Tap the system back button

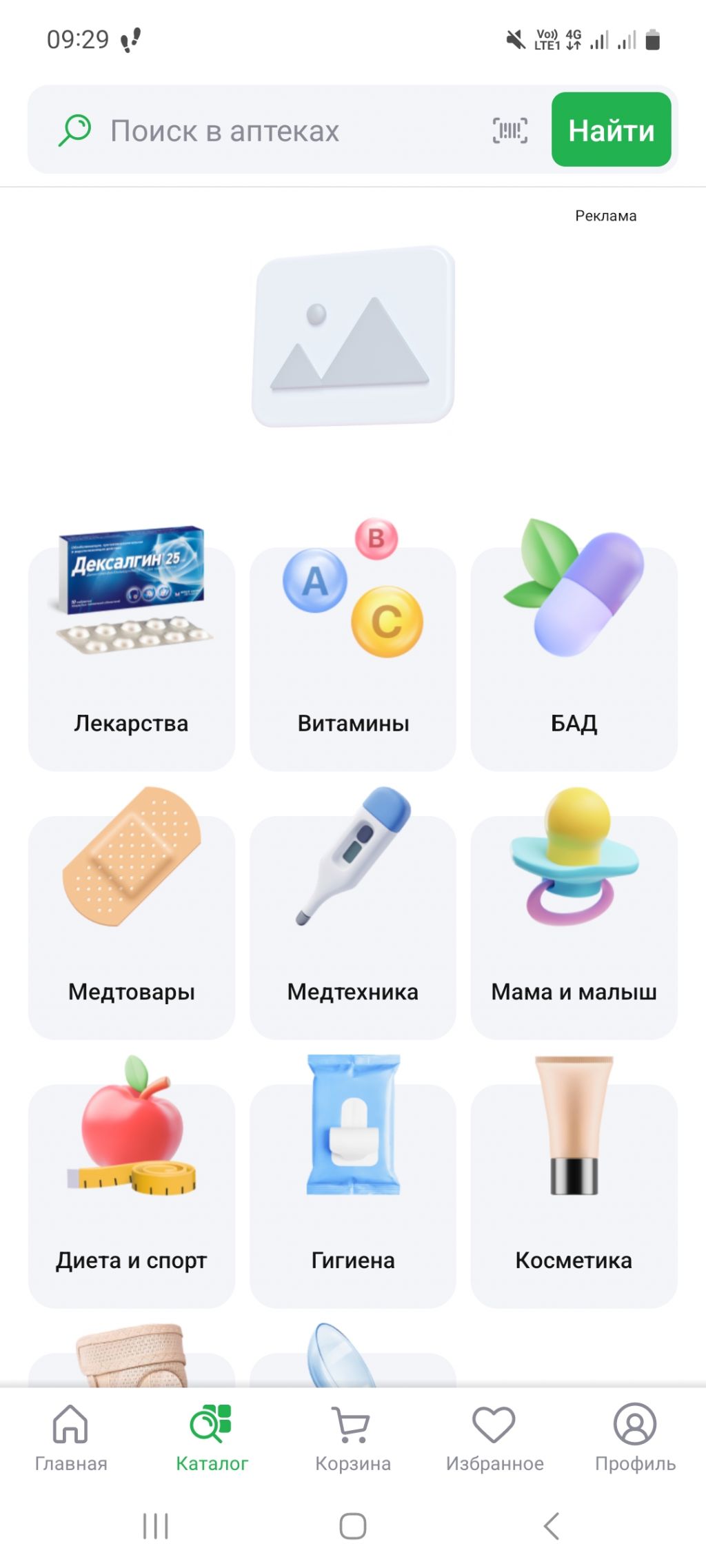pos(551,1526)
